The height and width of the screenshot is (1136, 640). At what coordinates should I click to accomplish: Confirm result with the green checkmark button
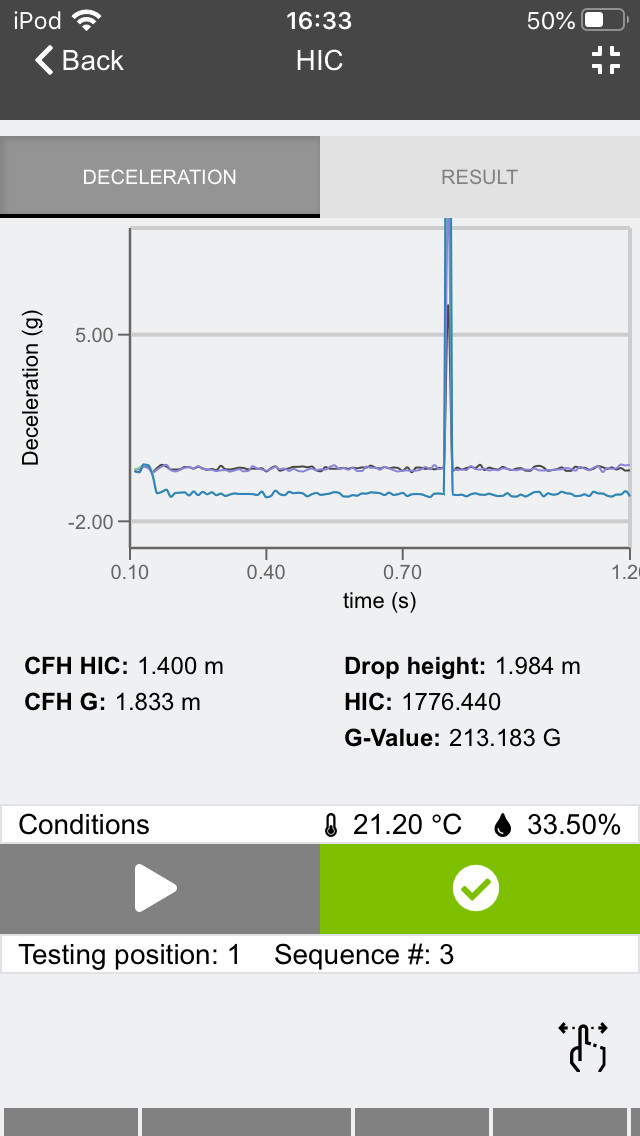[x=480, y=888]
